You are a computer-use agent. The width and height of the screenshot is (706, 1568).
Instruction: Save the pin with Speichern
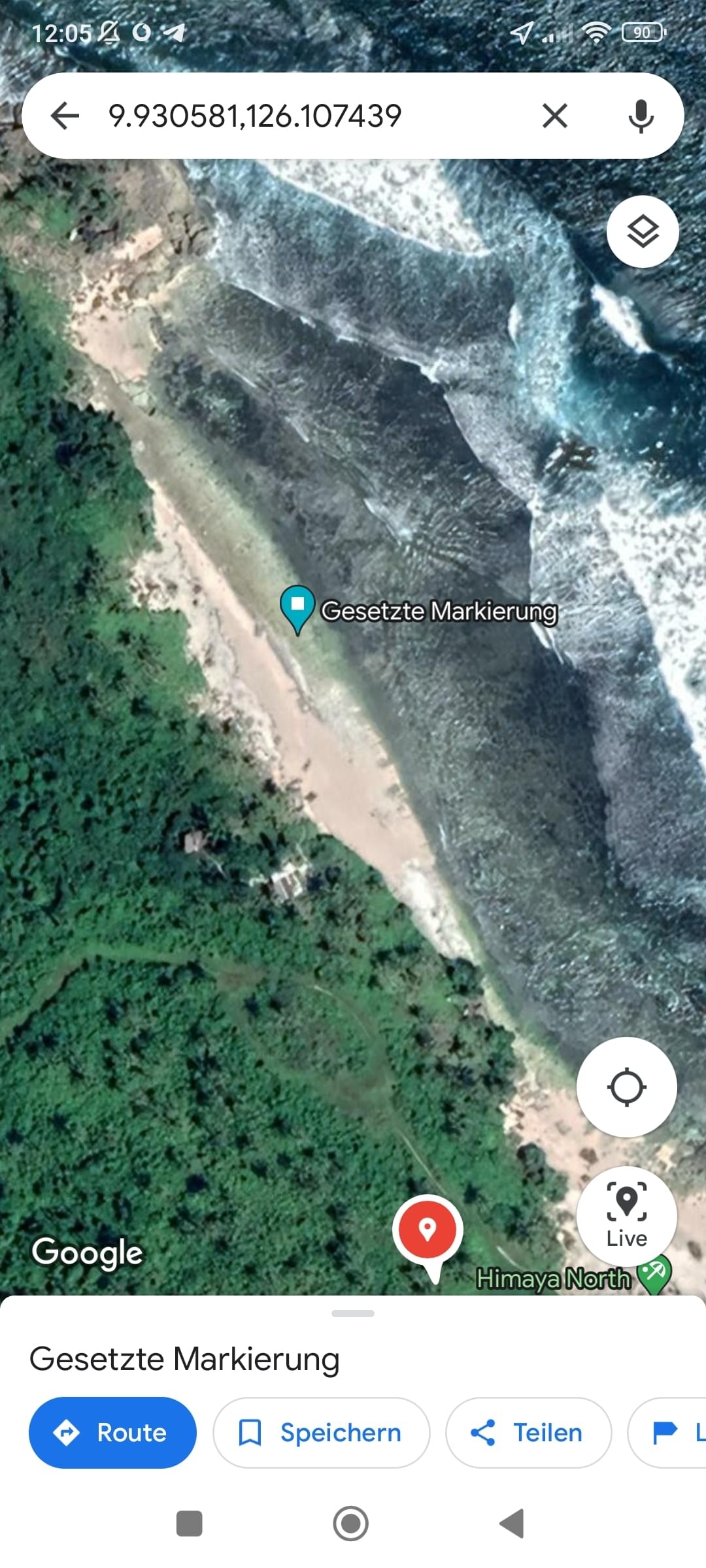[321, 1433]
